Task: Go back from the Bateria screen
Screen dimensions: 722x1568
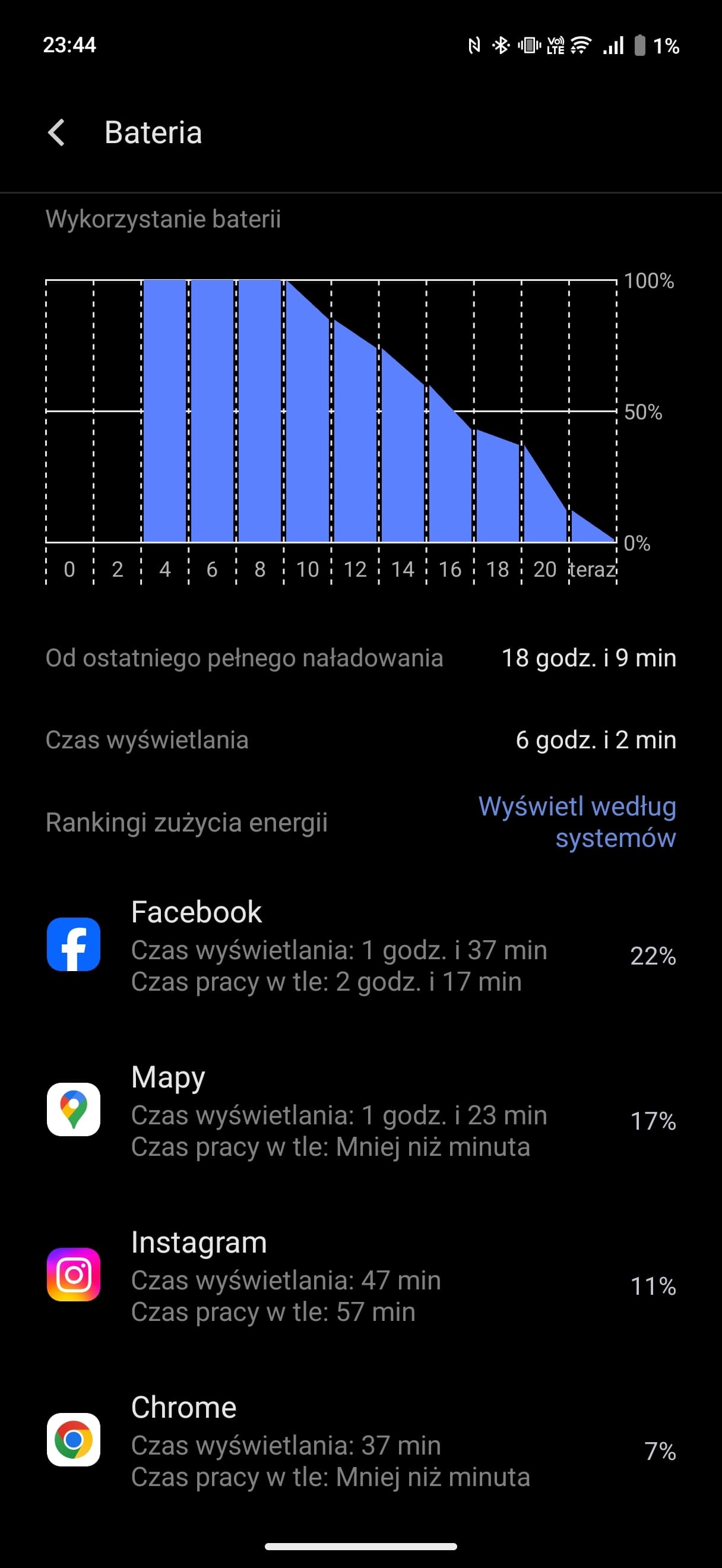Action: pyautogui.click(x=56, y=132)
